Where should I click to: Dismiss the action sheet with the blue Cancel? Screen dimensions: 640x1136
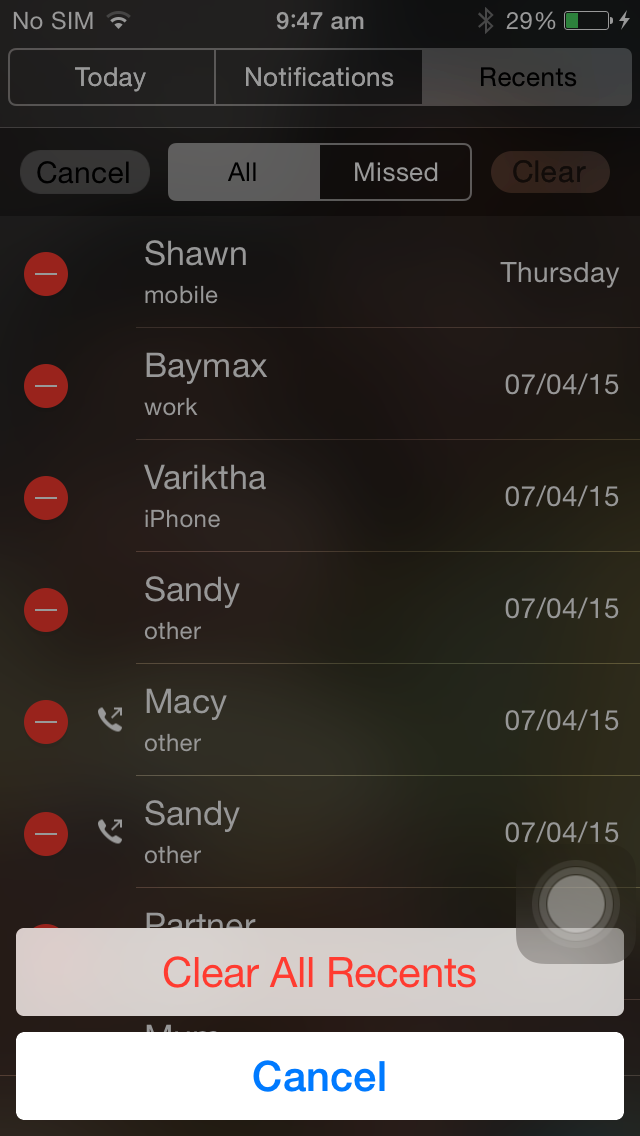pos(320,1076)
